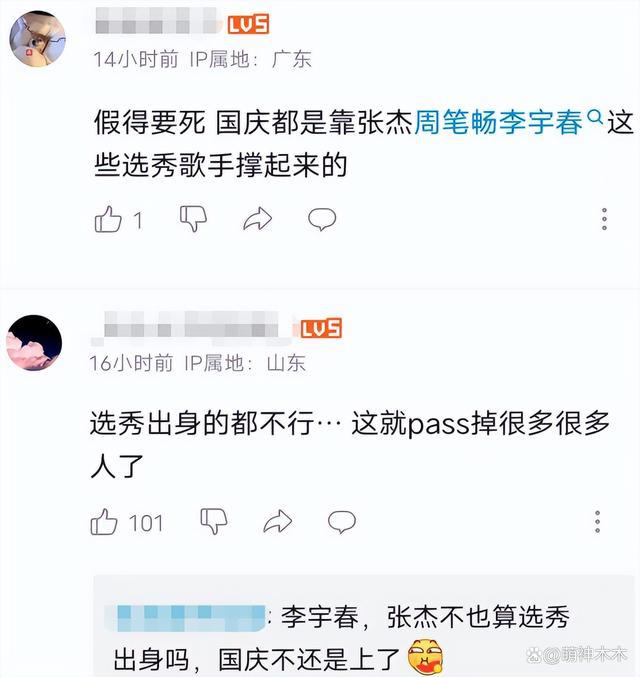Viewport: 640px width, 677px height.
Task: Share the Guangdong user's comment
Action: pos(258,219)
